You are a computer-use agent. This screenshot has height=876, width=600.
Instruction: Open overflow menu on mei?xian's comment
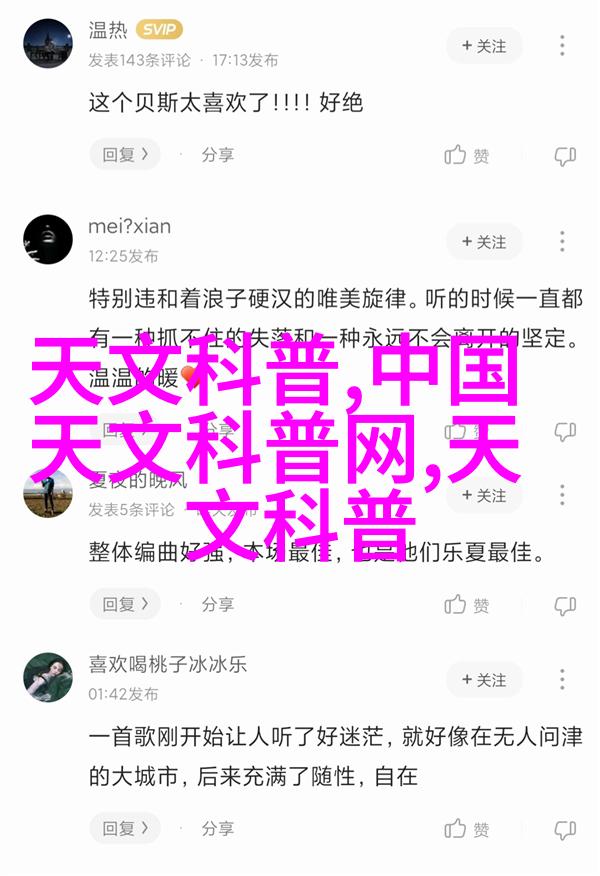[x=562, y=242]
